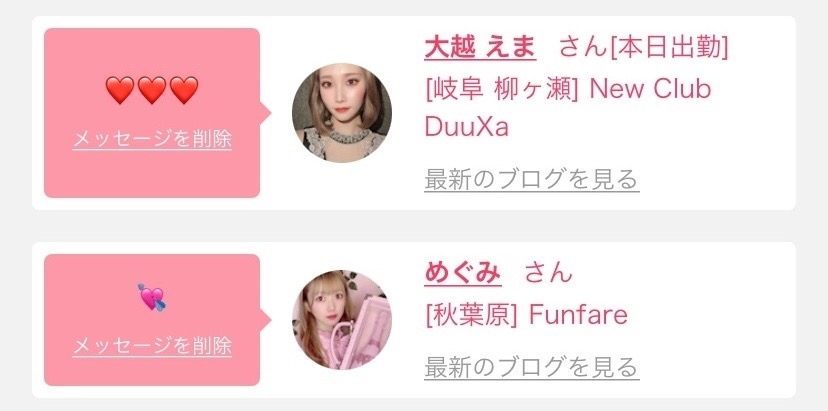This screenshot has height=411, width=828.
Task: Open めぐみ's profile name link
Action: click(462, 272)
